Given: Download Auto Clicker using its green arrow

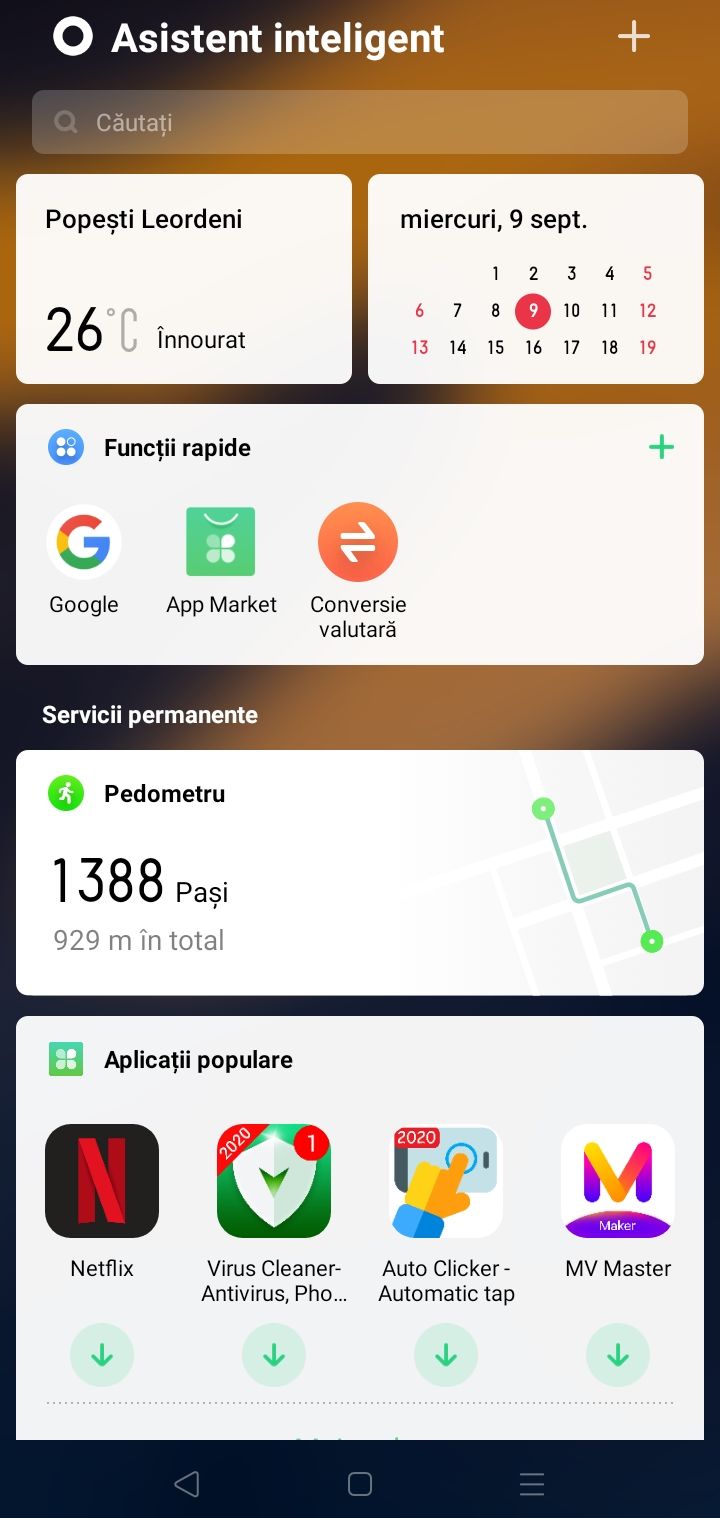Looking at the screenshot, I should coord(446,1356).
